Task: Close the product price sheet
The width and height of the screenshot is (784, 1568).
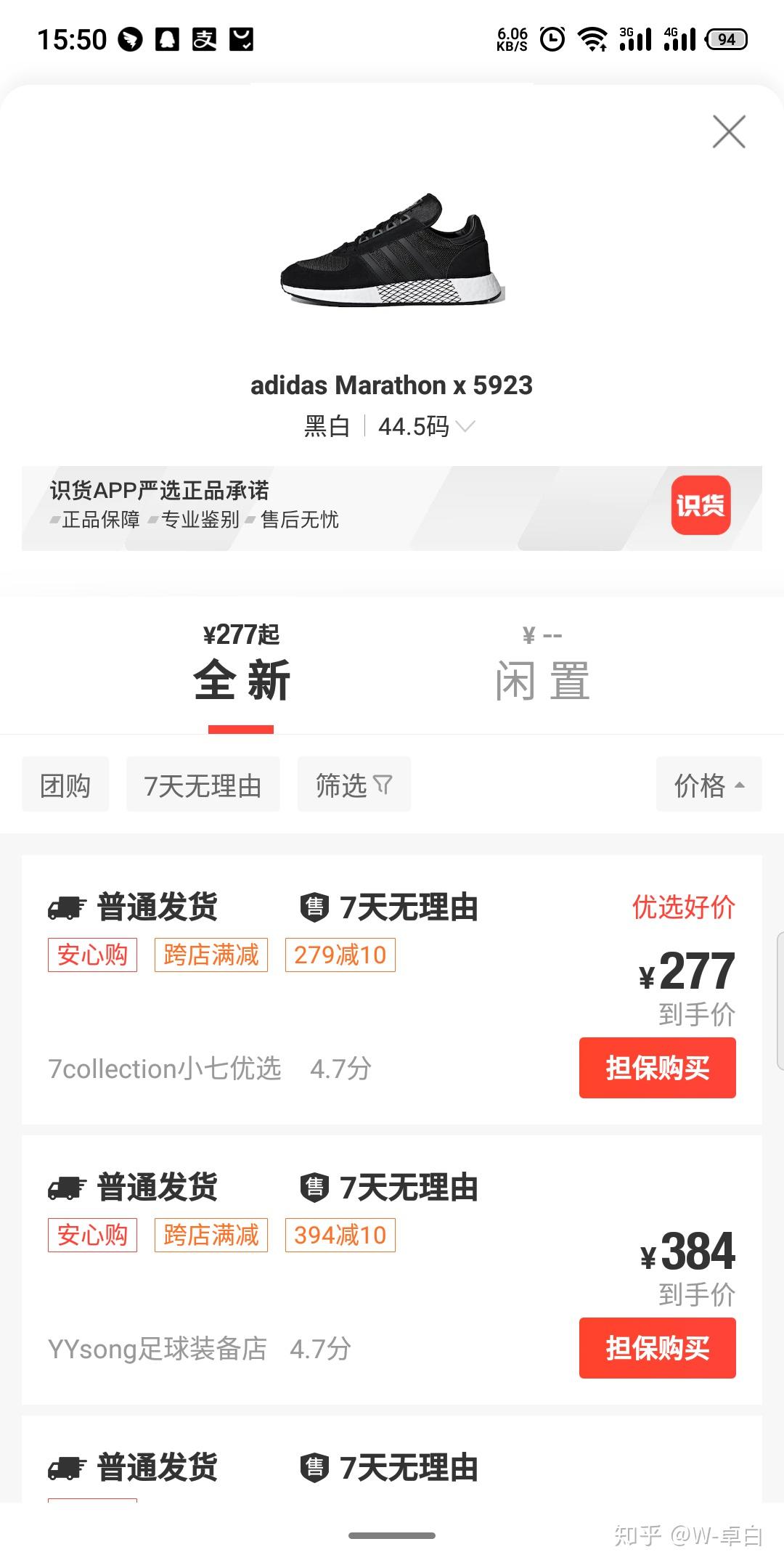Action: point(729,131)
